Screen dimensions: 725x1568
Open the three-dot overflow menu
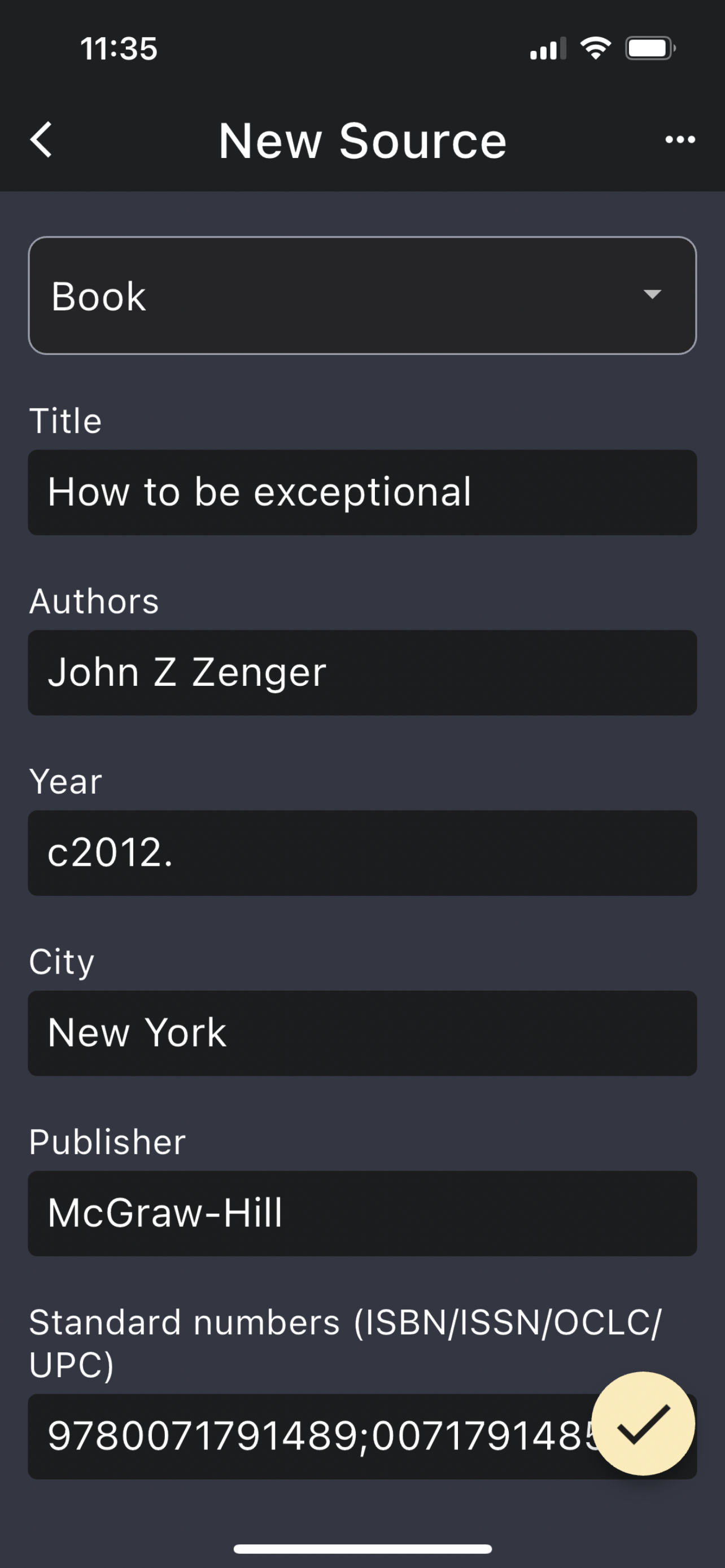680,140
